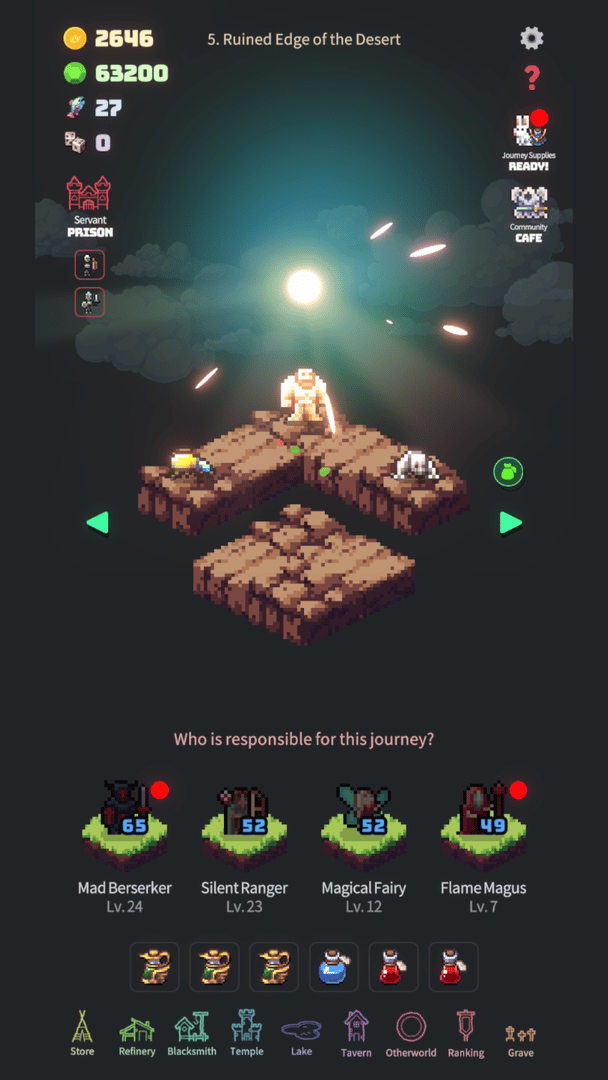Switch to the Refinery tab

click(x=137, y=1033)
